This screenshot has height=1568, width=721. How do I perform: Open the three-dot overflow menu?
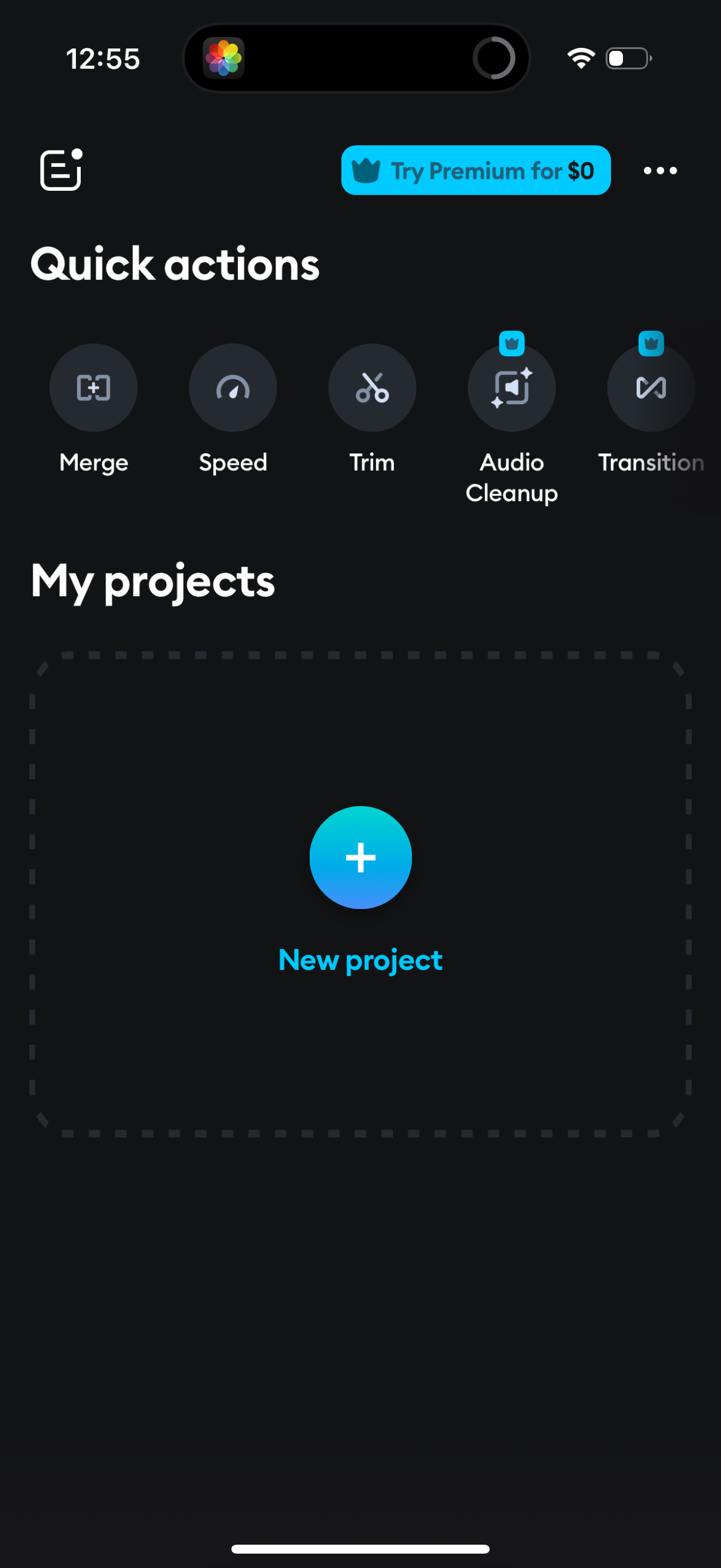tap(659, 171)
